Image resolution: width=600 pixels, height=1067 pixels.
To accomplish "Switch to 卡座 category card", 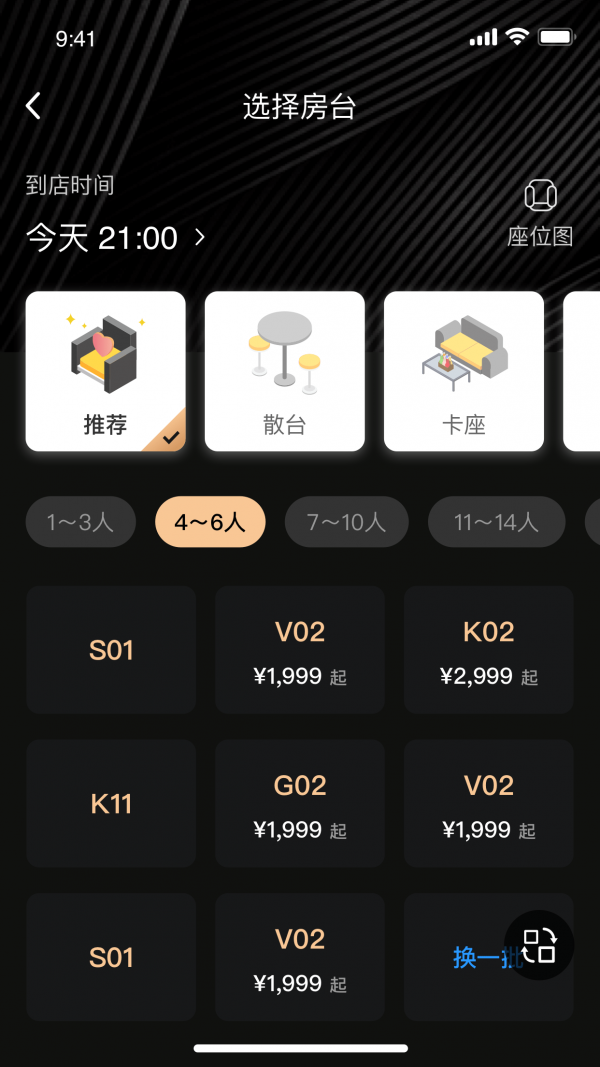I will [x=464, y=371].
